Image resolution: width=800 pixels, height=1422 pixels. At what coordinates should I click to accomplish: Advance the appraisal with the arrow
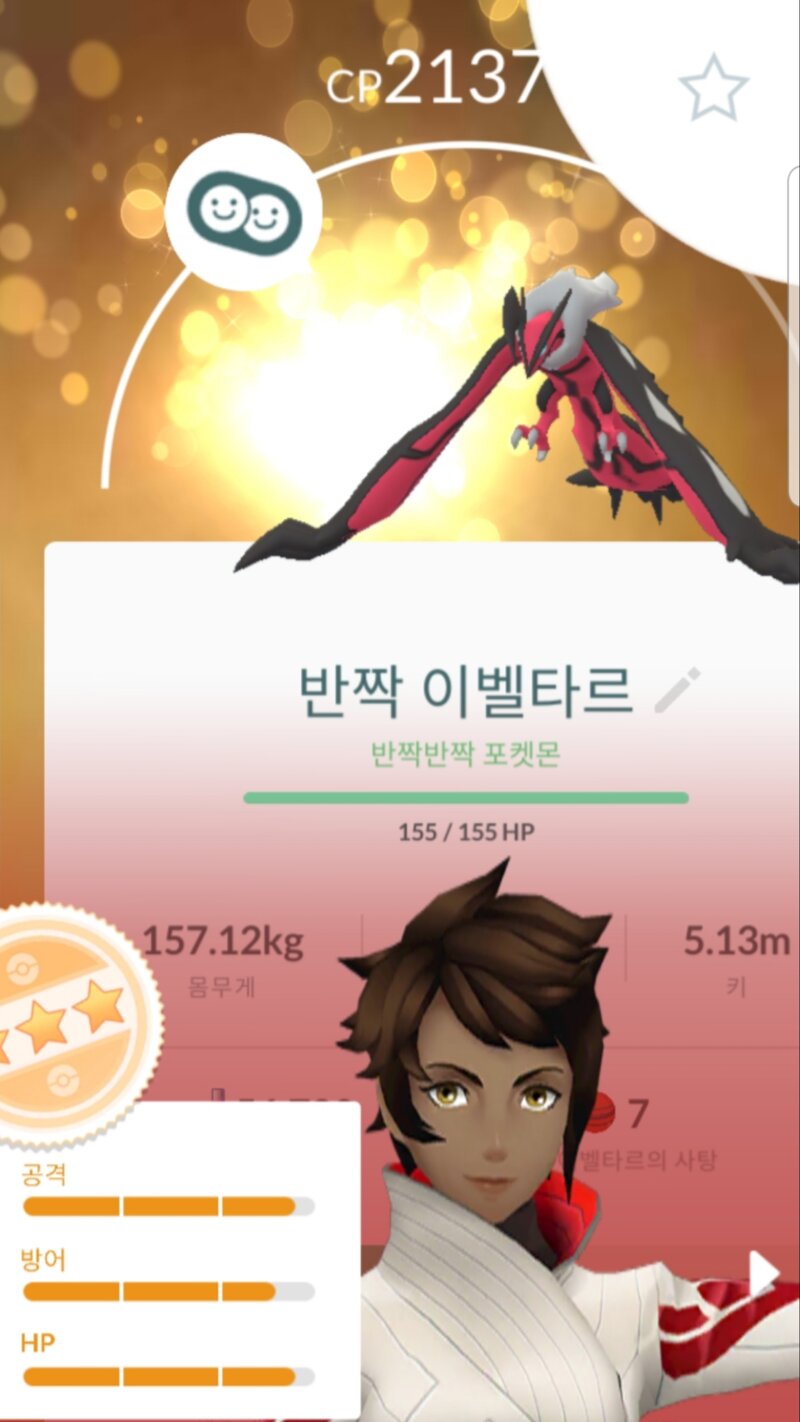[x=764, y=1273]
